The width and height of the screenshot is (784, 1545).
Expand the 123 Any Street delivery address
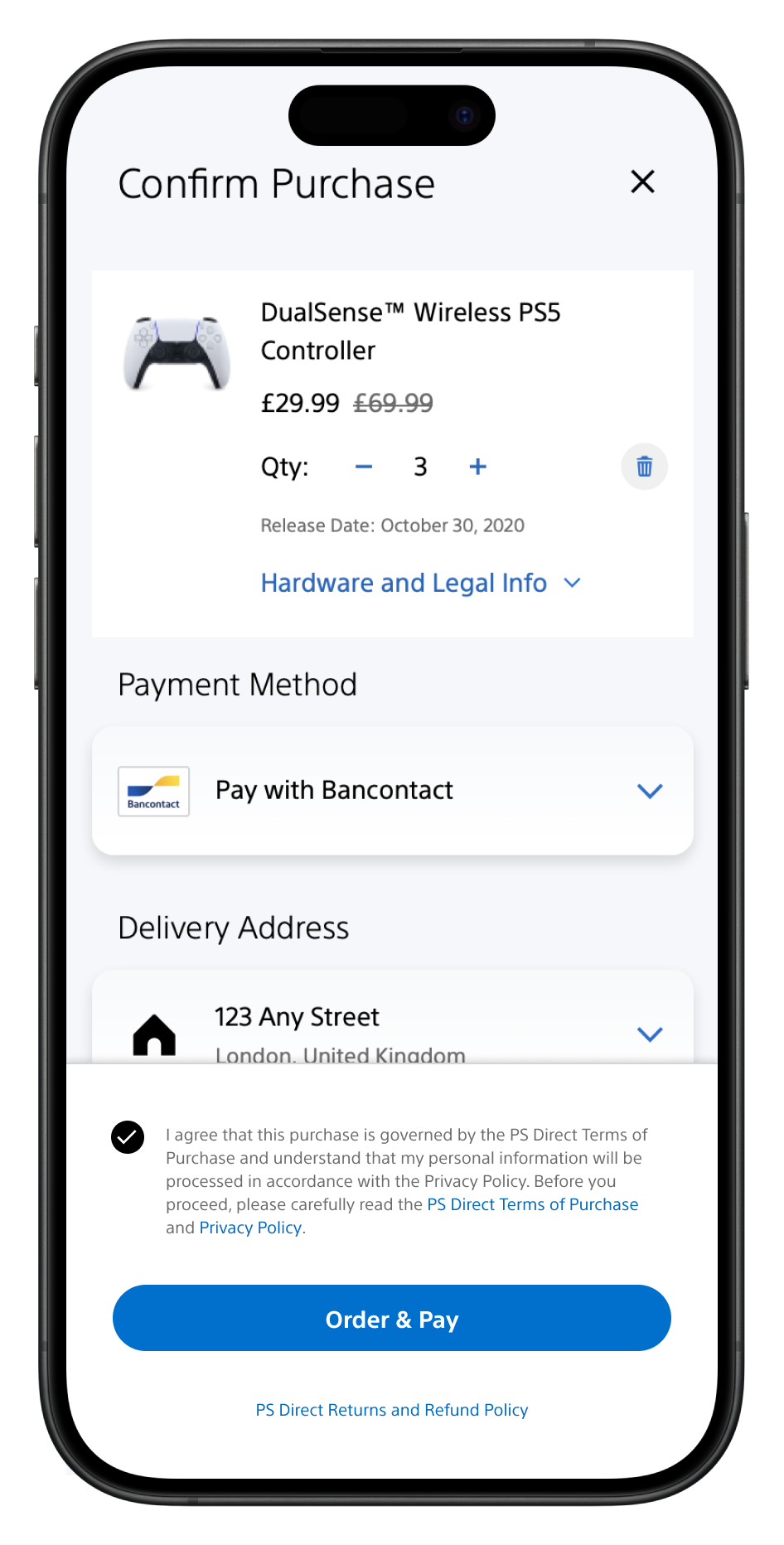650,1034
